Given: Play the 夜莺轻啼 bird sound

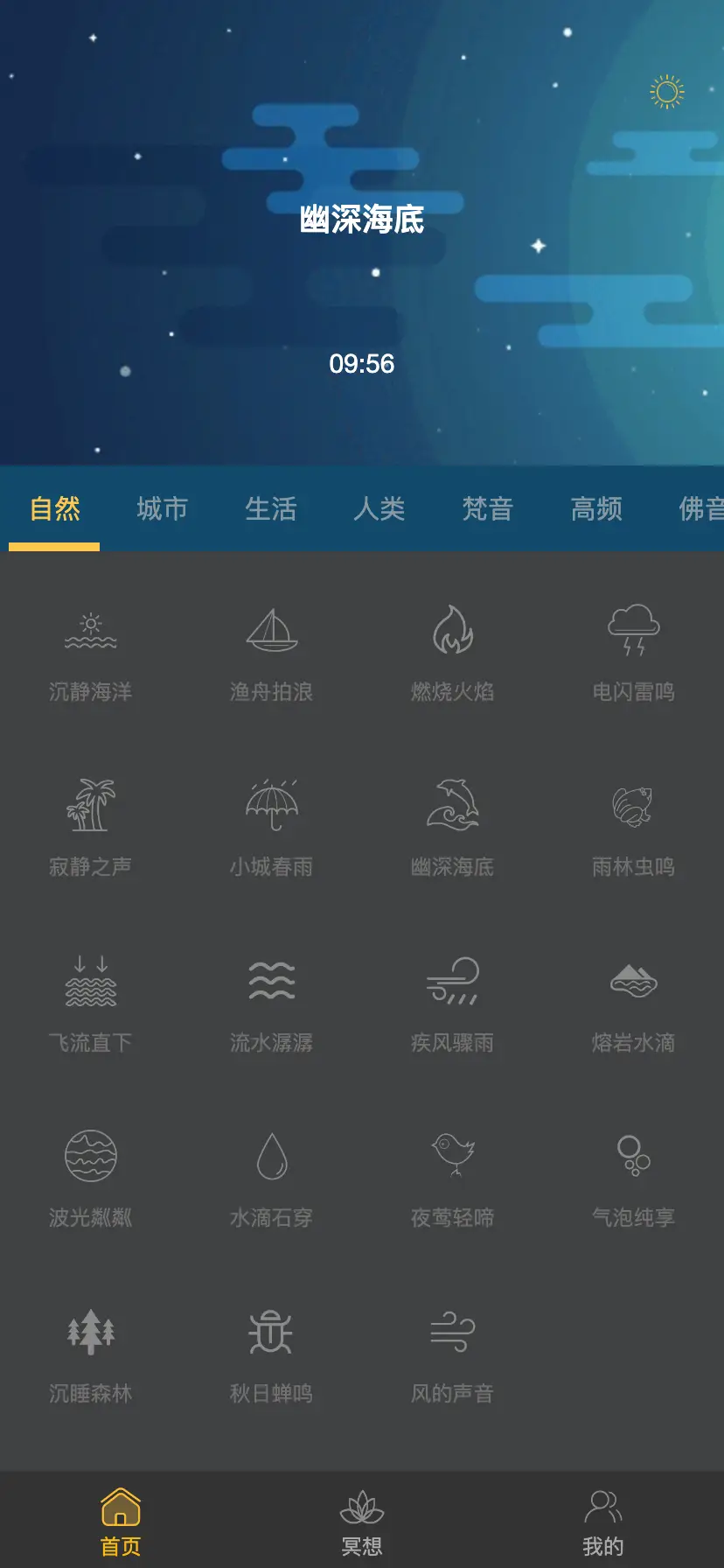Looking at the screenshot, I should click(x=453, y=1177).
